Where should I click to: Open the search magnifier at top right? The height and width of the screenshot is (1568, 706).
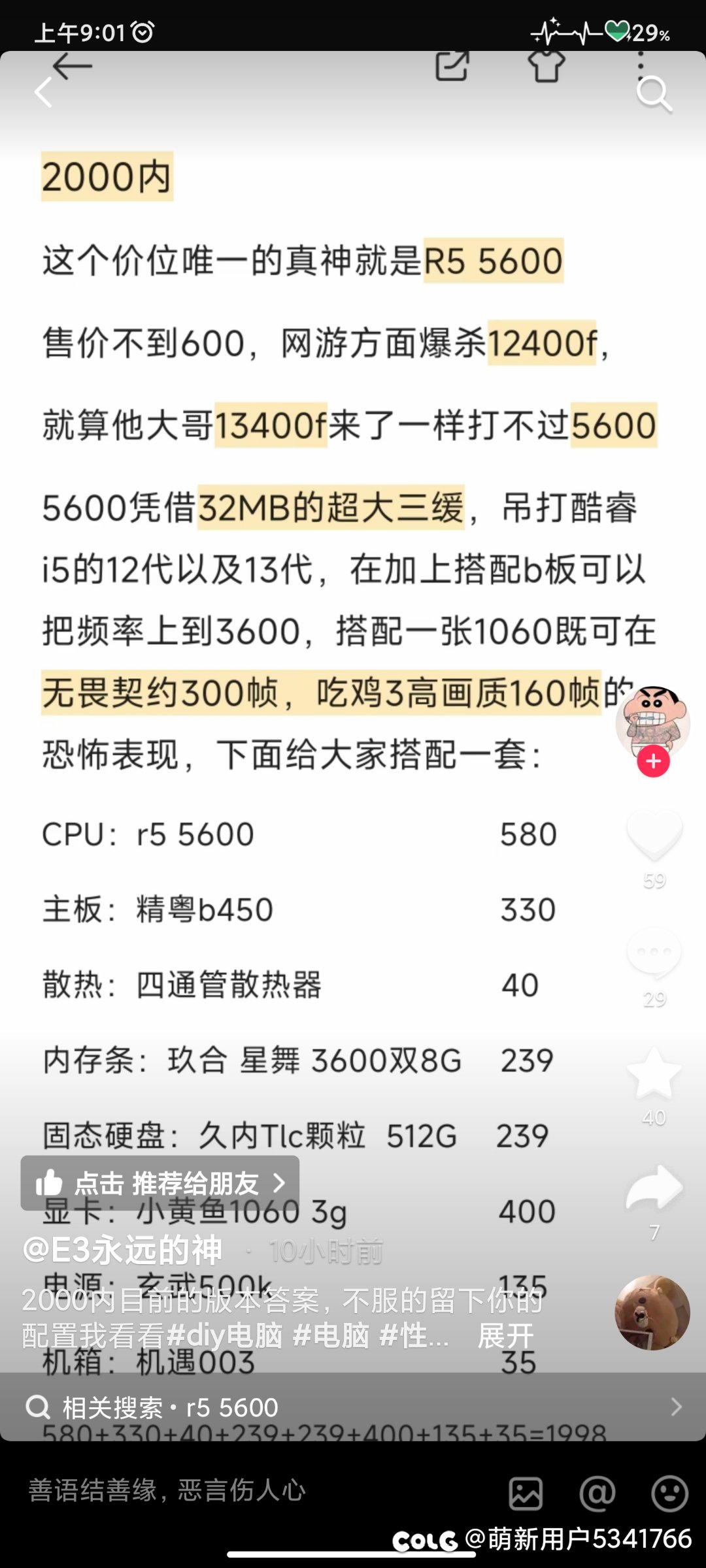[x=654, y=93]
